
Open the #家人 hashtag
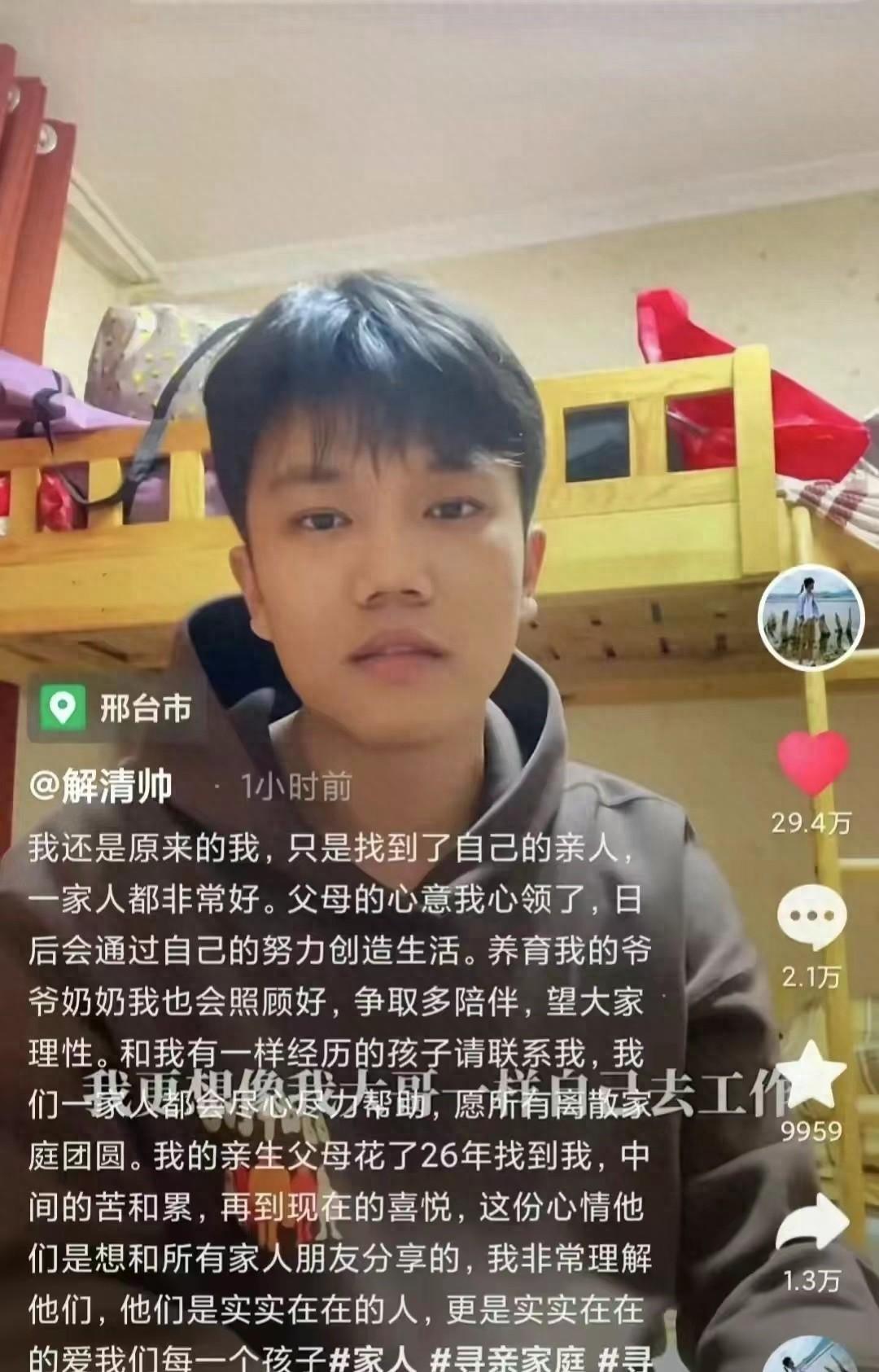tap(374, 1358)
